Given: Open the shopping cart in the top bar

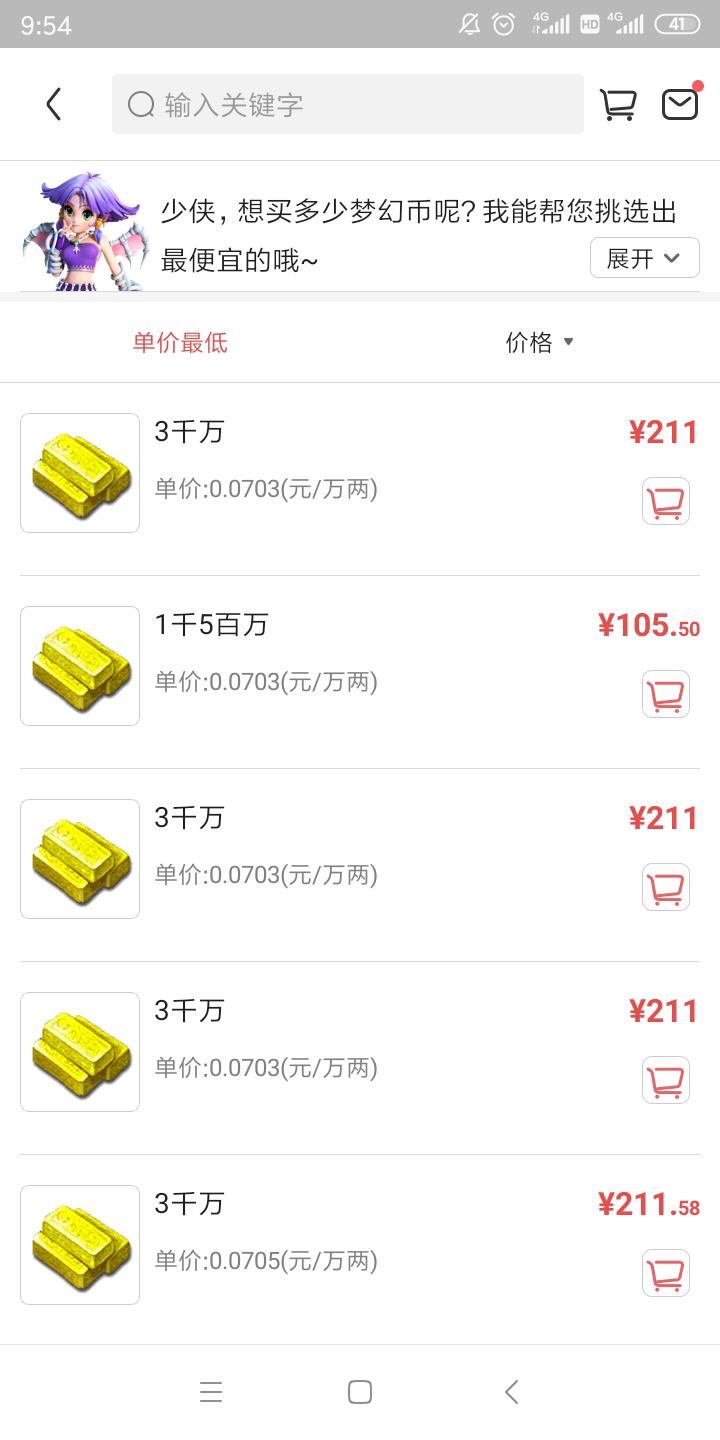Looking at the screenshot, I should (618, 104).
